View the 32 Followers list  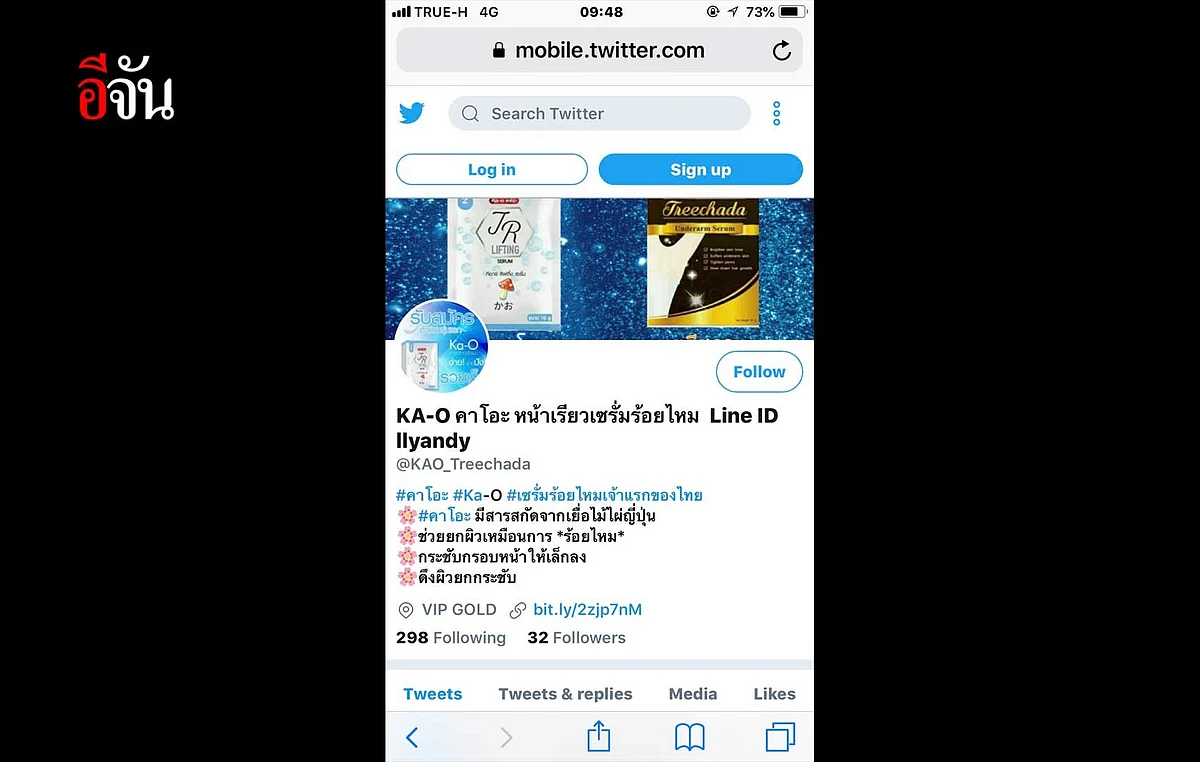pos(576,638)
